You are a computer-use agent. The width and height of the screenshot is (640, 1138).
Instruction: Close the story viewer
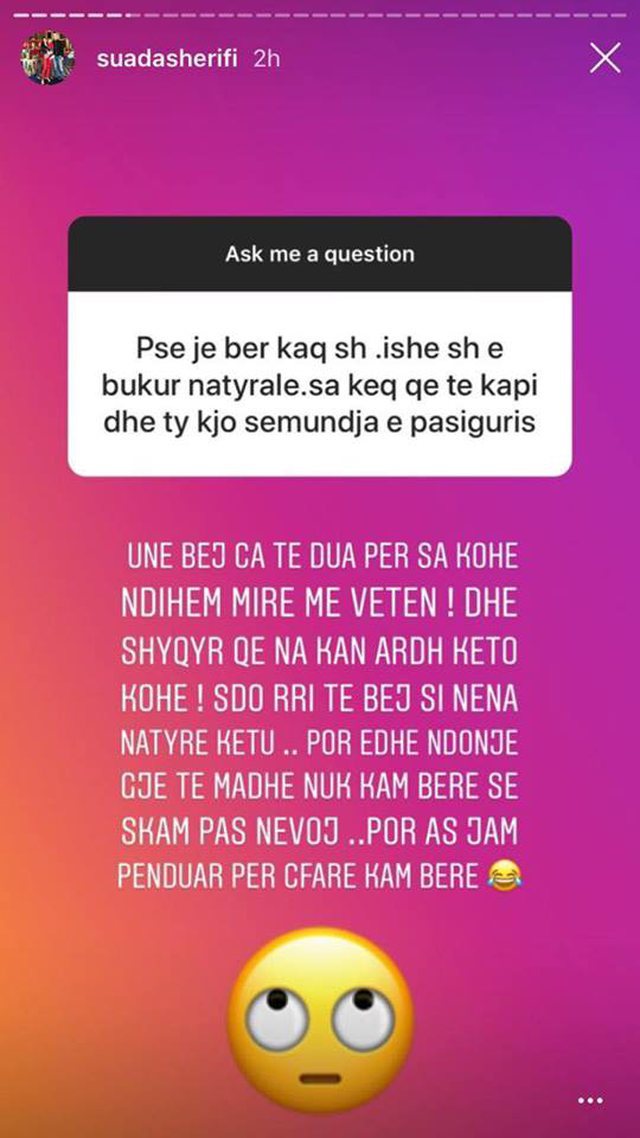coord(605,58)
